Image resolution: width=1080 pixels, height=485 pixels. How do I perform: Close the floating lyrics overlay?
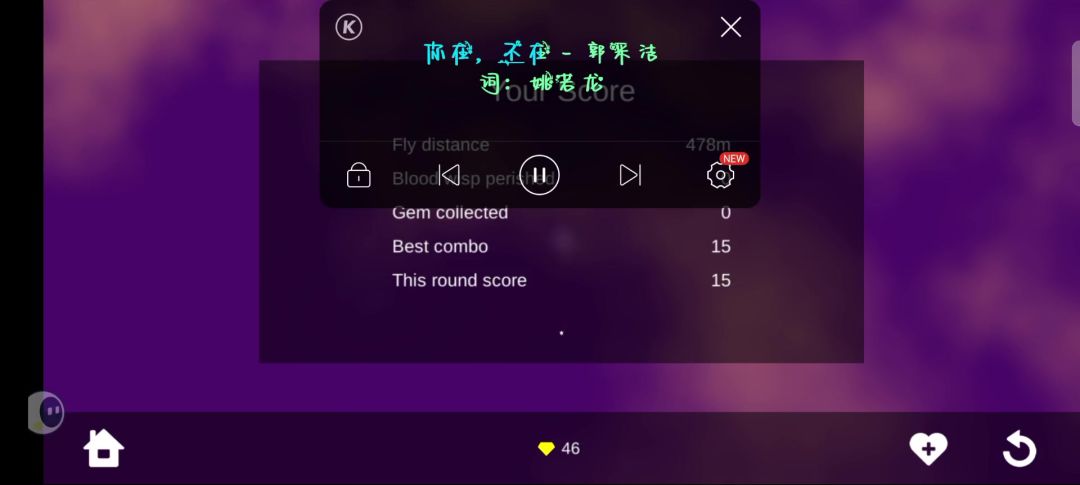click(730, 28)
